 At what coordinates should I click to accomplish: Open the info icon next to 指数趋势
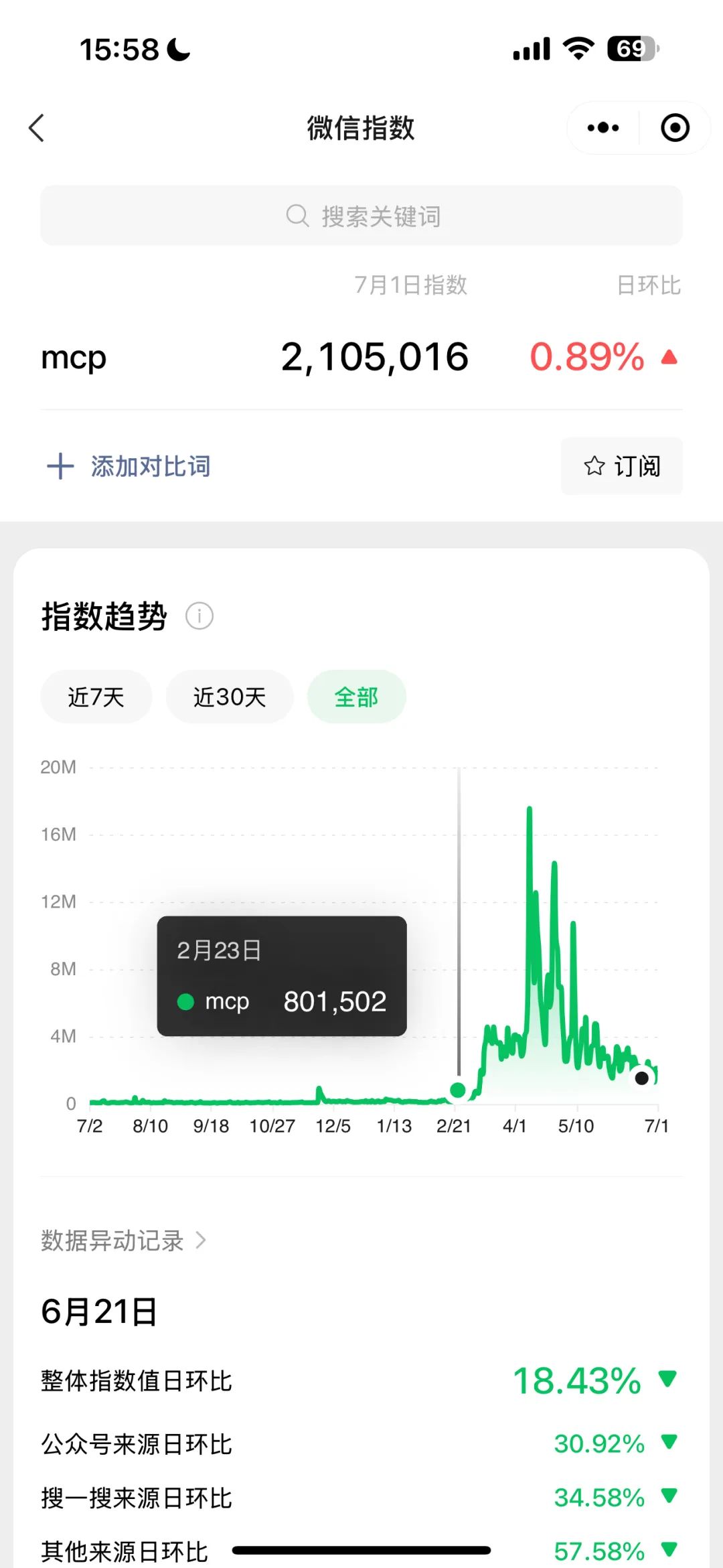tap(199, 616)
